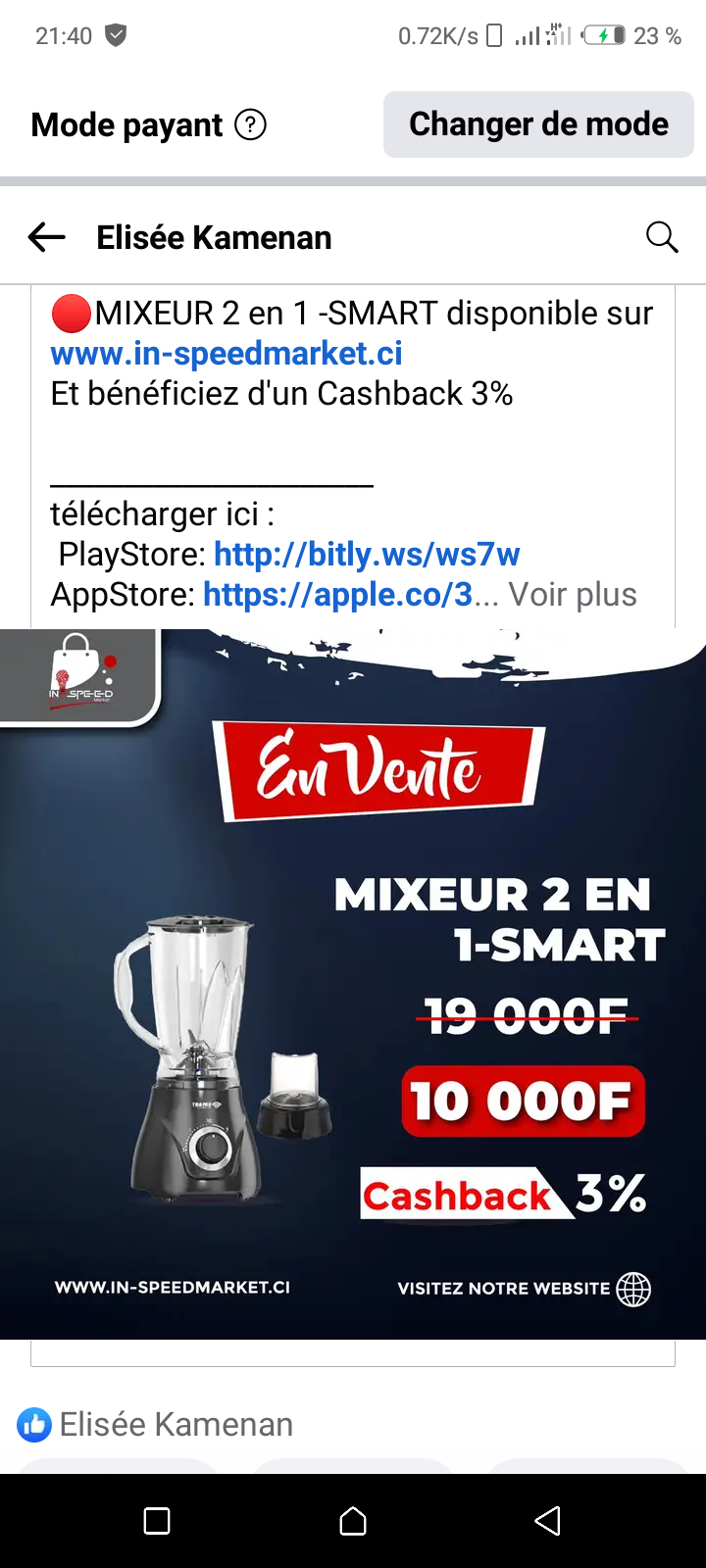Go to the system home screen
Screen dimensions: 706x1568
[x=353, y=1521]
